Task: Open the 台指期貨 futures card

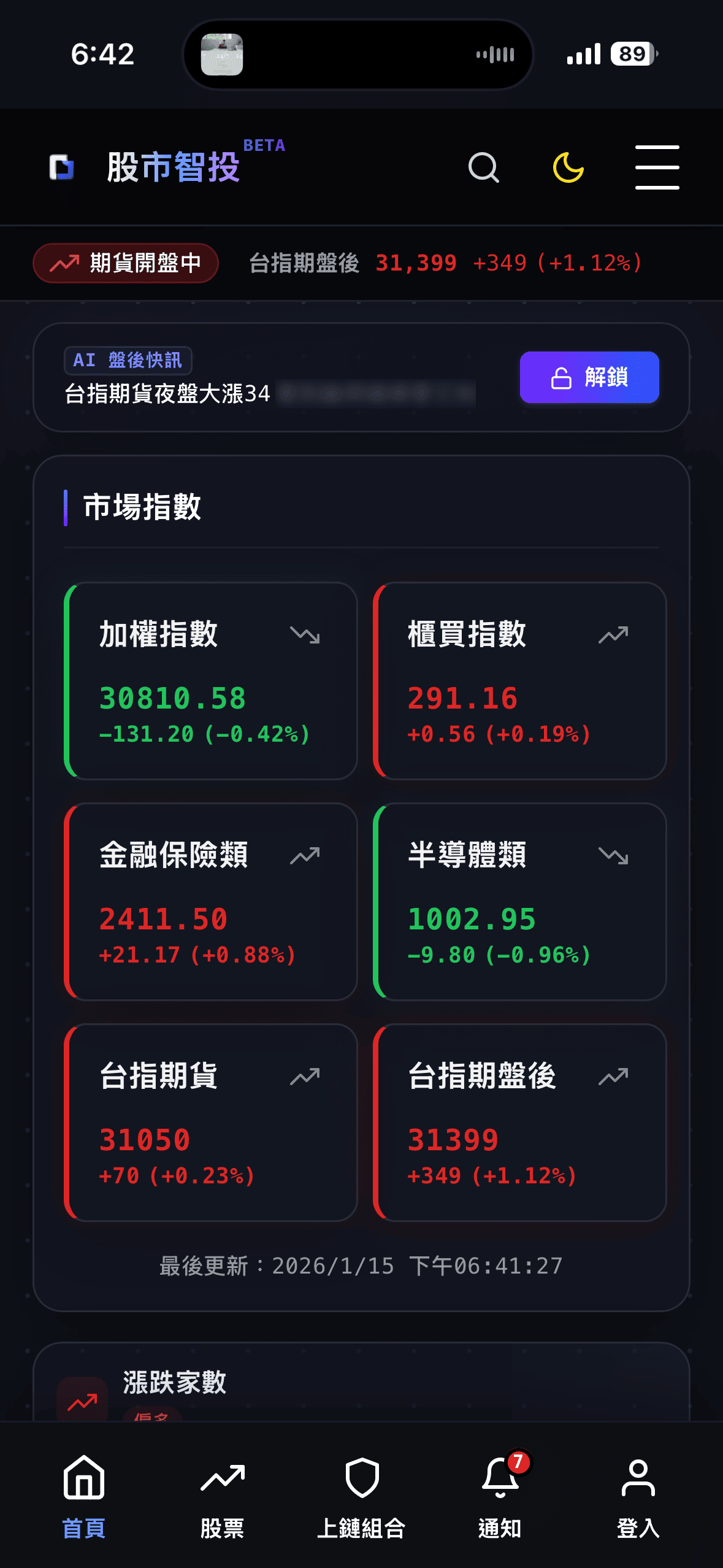Action: (211, 1123)
